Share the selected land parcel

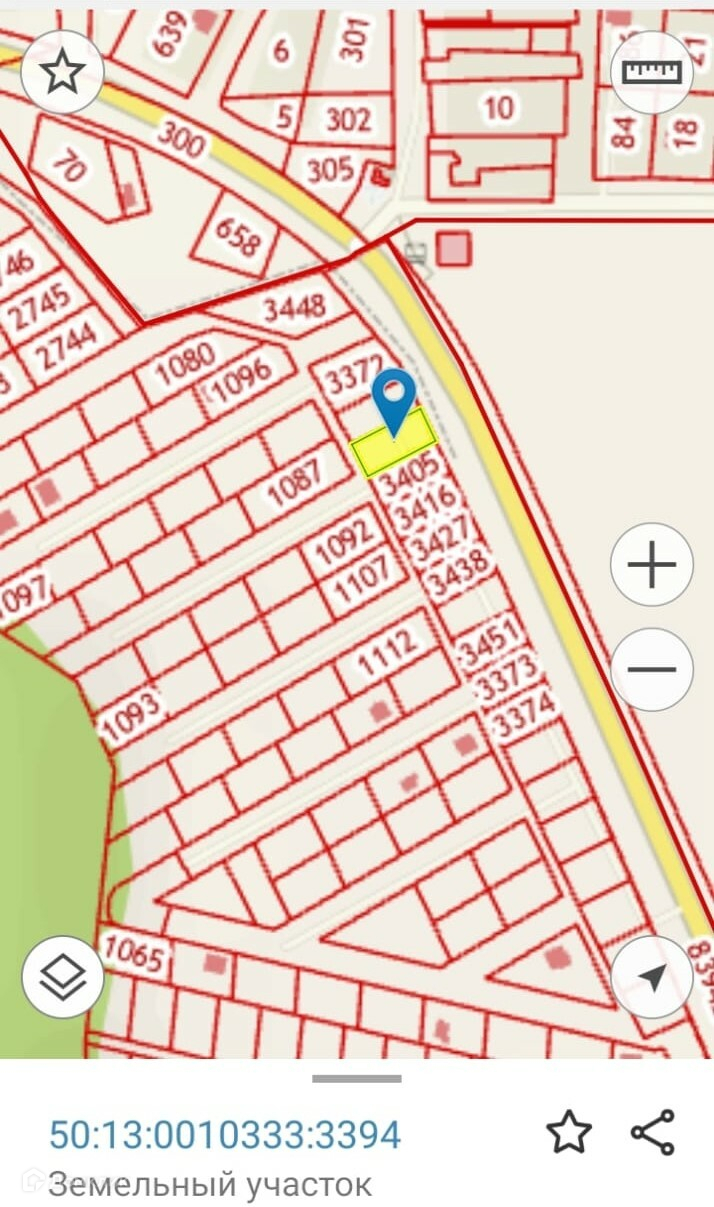653,1132
